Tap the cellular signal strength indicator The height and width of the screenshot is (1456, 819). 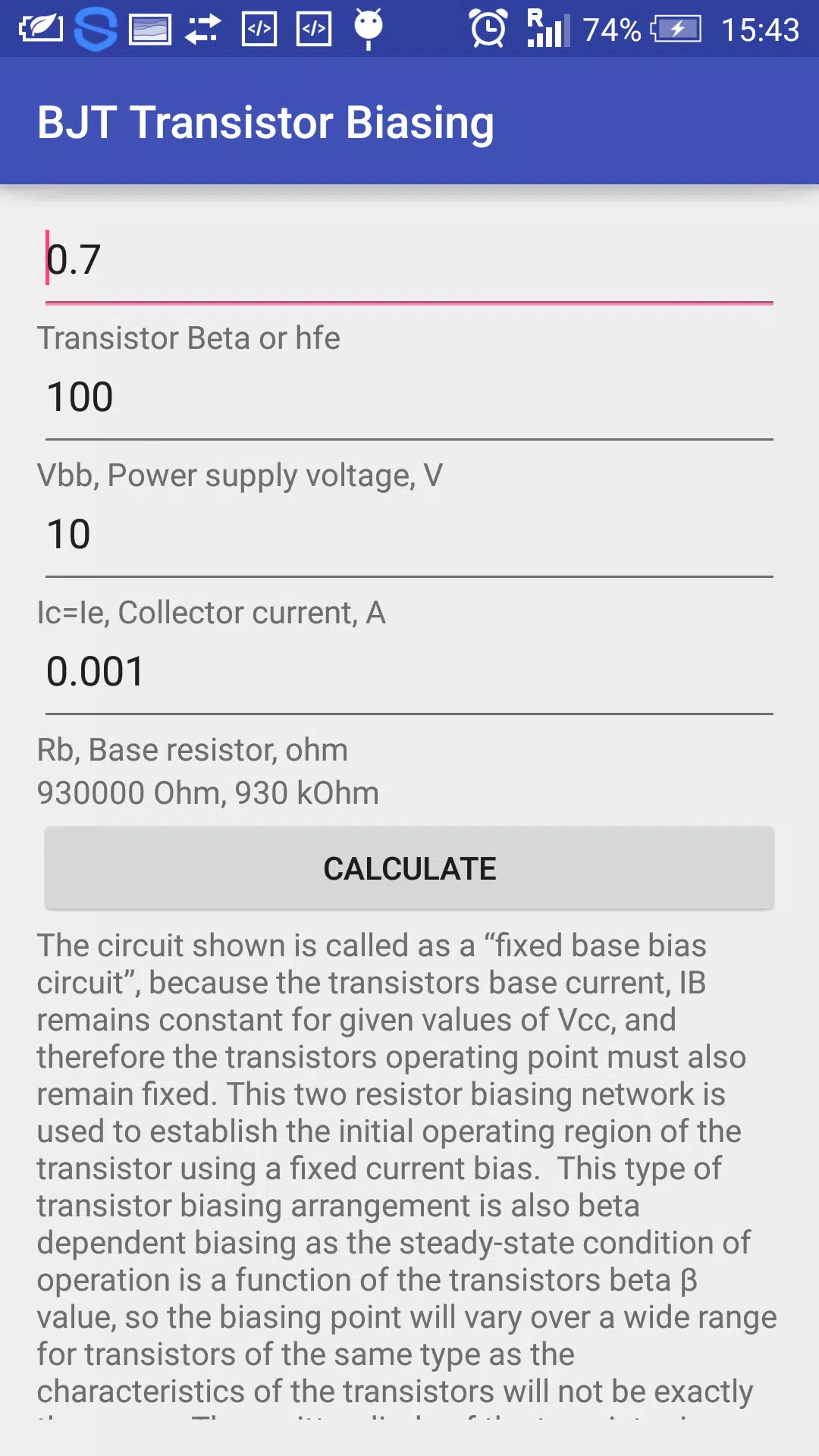click(548, 30)
